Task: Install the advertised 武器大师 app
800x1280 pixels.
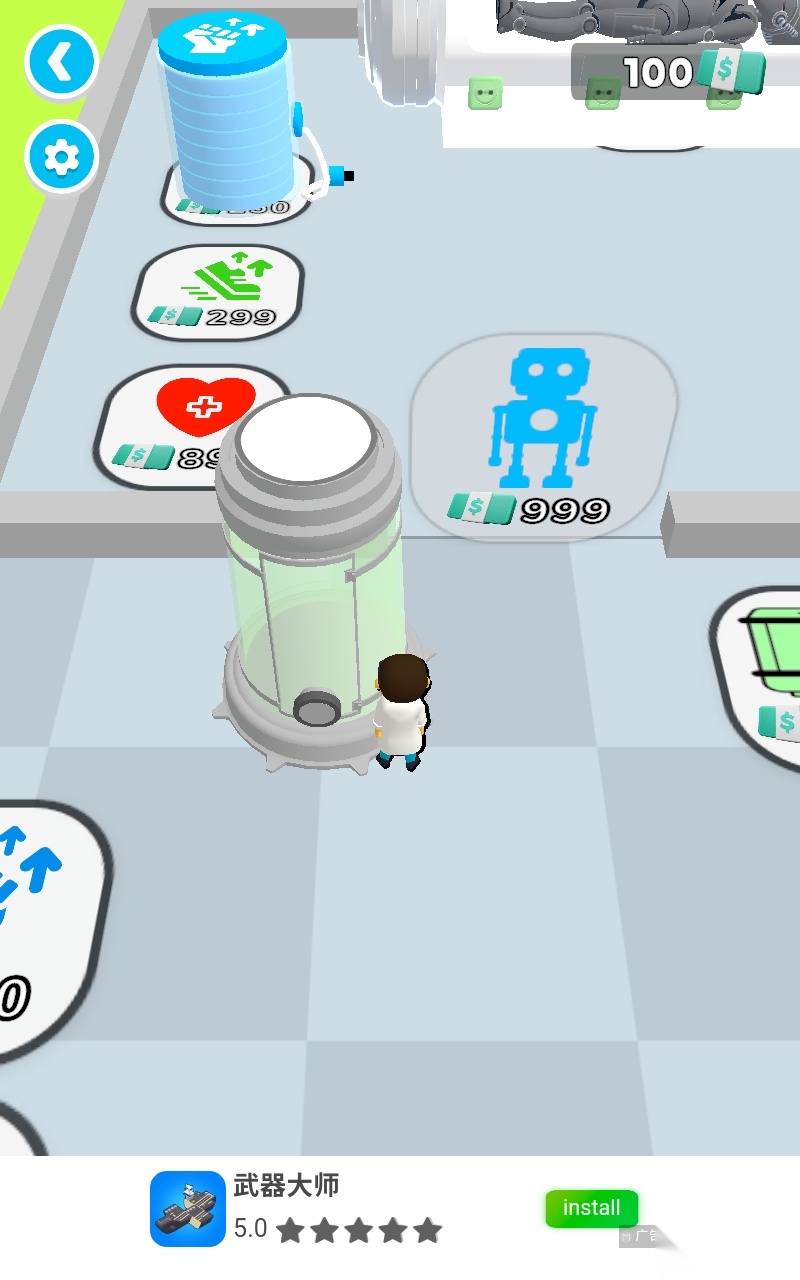Action: (591, 1208)
